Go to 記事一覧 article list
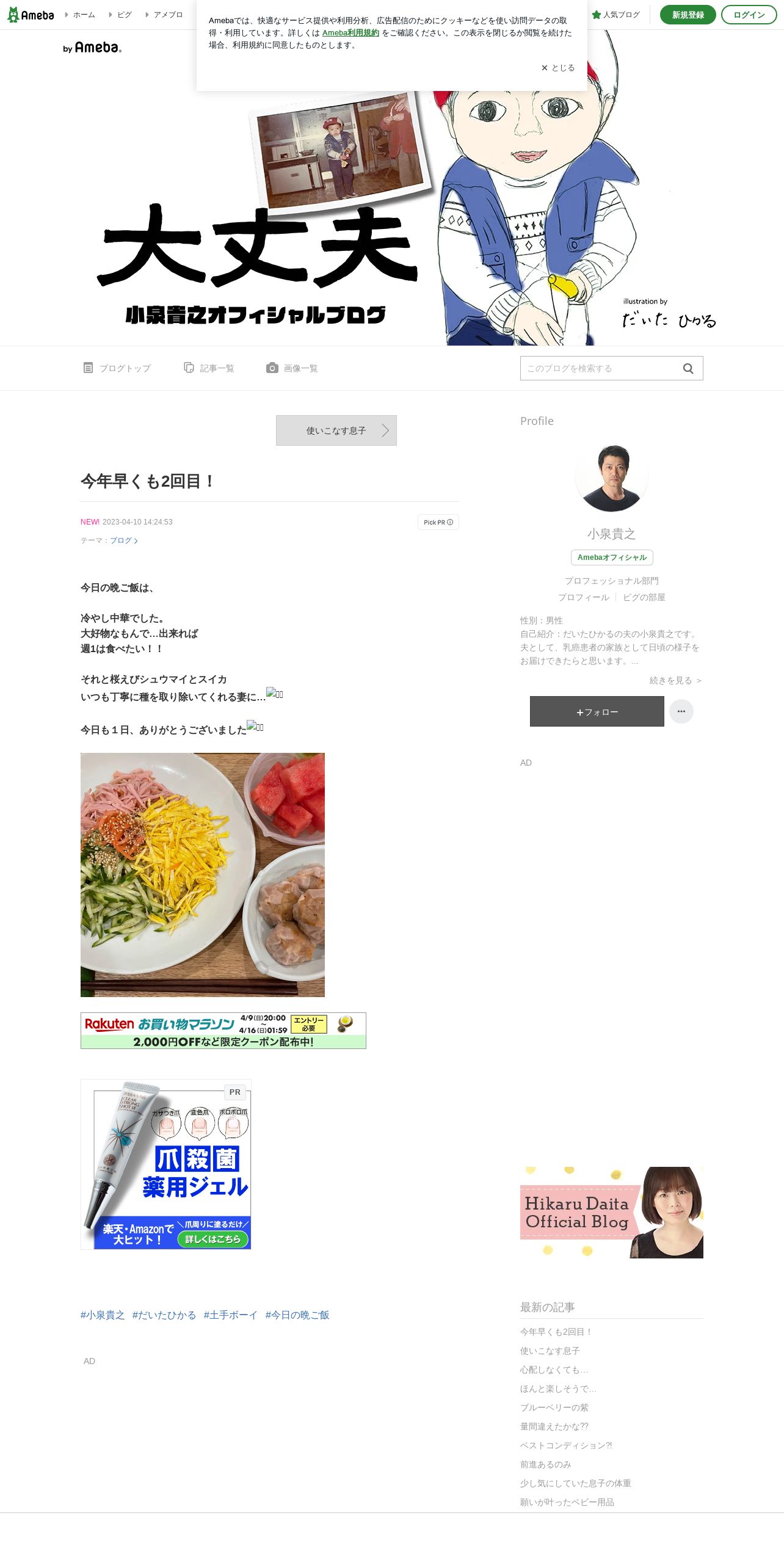Screen dimensions: 784x1568 point(209,368)
